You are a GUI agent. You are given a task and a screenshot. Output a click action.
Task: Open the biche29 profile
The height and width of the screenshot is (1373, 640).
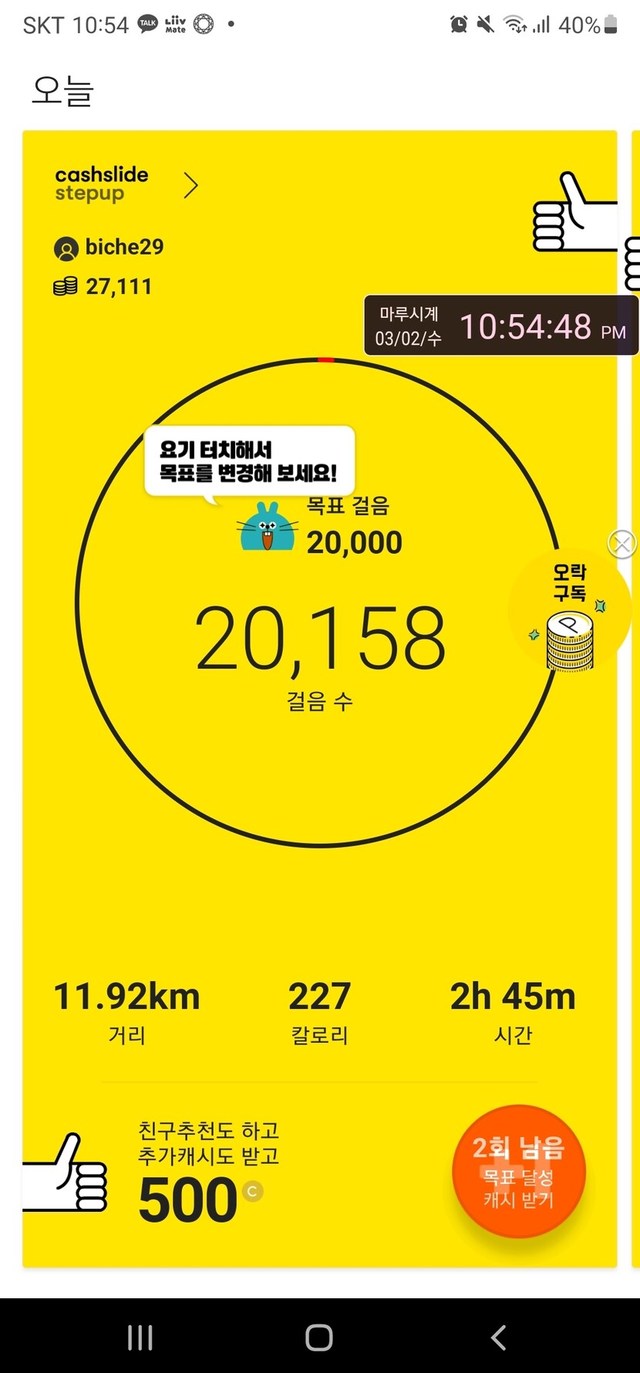click(108, 247)
